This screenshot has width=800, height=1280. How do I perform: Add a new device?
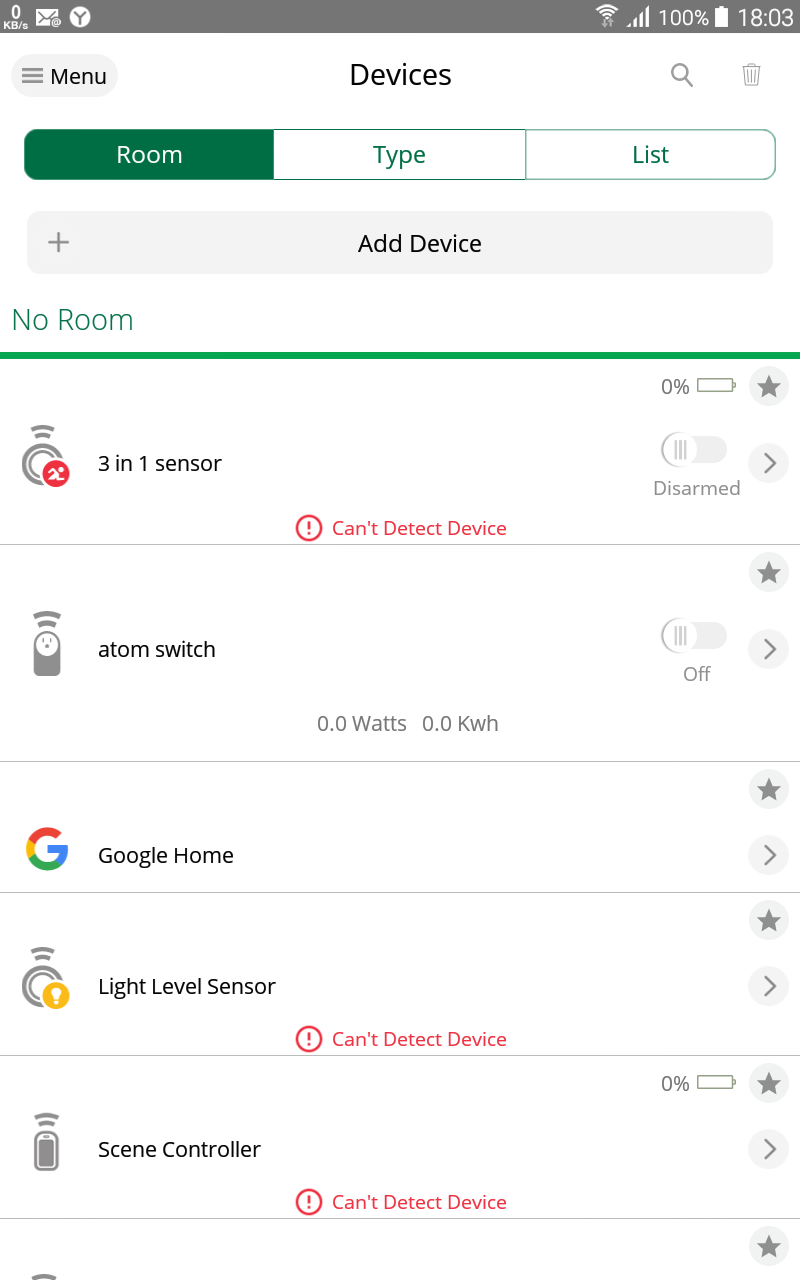pos(400,243)
